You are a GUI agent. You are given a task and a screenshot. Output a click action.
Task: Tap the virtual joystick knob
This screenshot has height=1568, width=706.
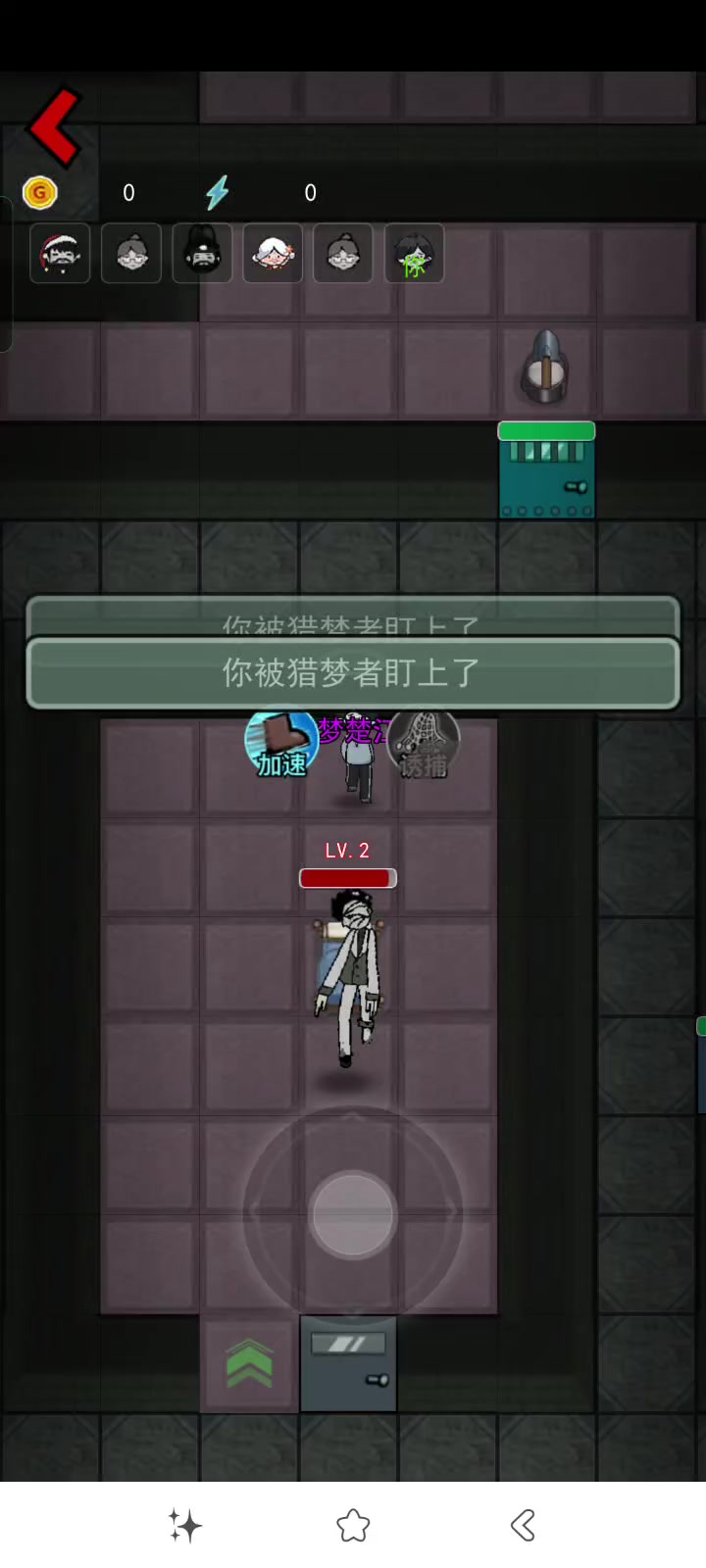(x=353, y=1215)
